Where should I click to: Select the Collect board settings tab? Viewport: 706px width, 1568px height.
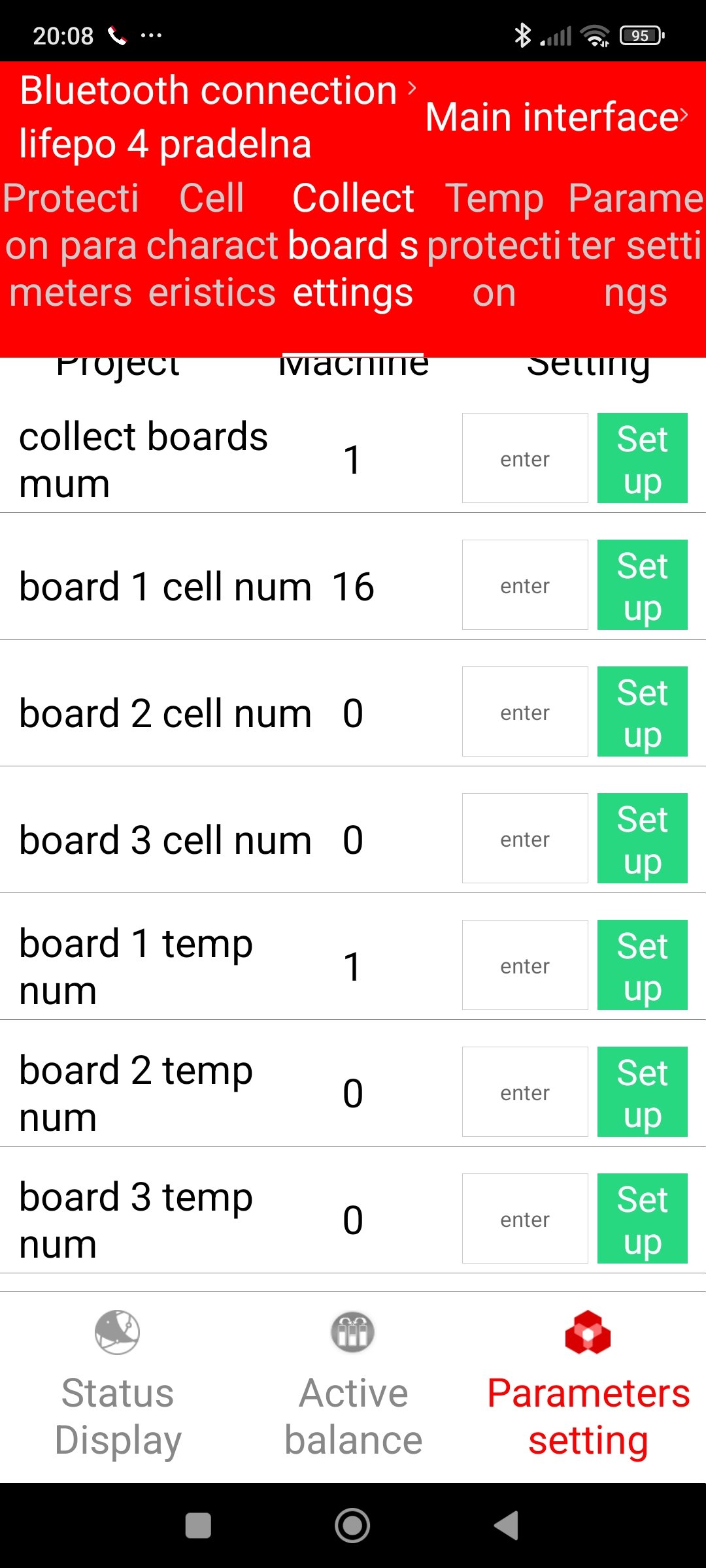point(353,246)
